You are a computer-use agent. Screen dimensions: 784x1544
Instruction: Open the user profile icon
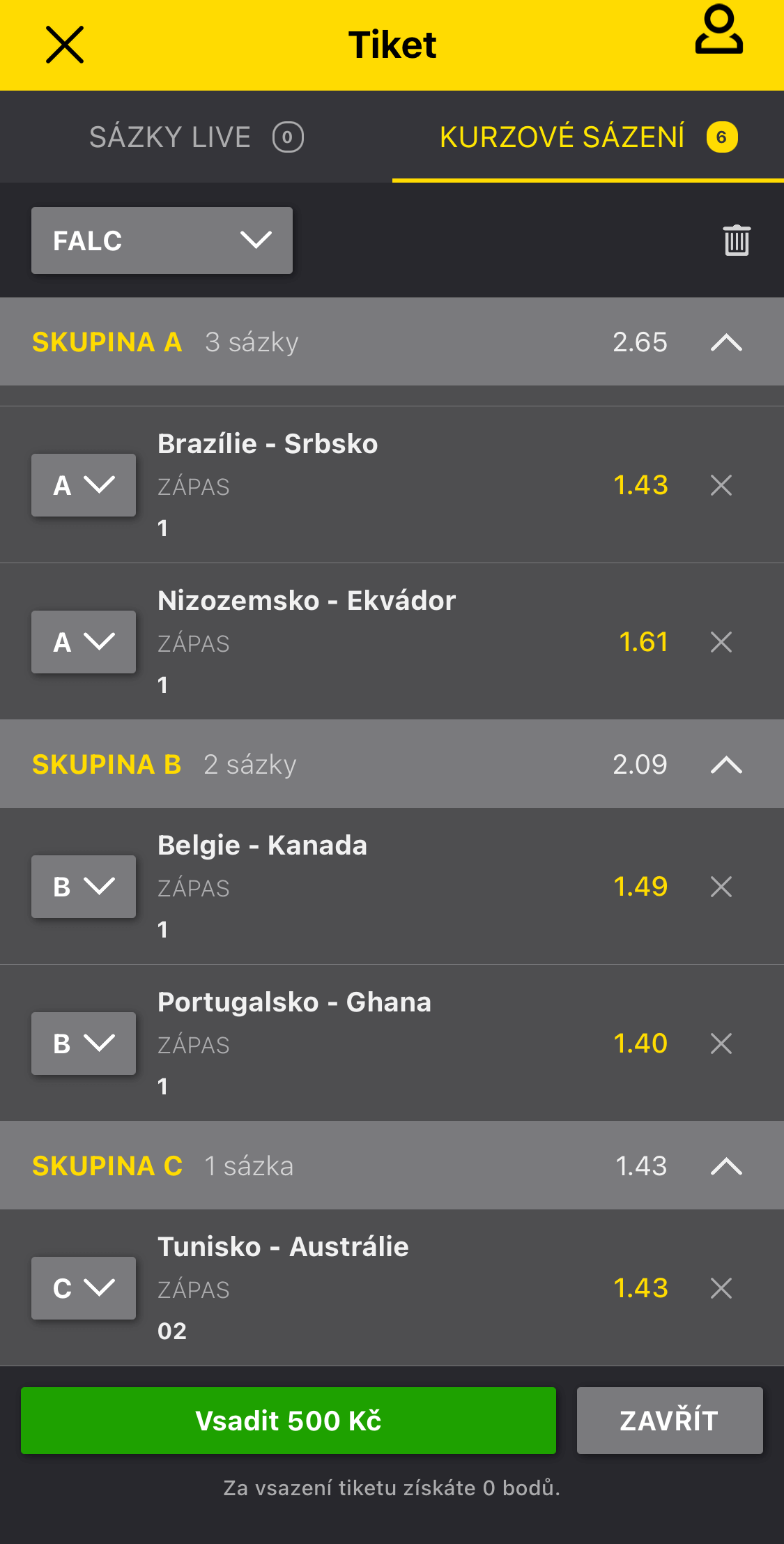(x=718, y=30)
